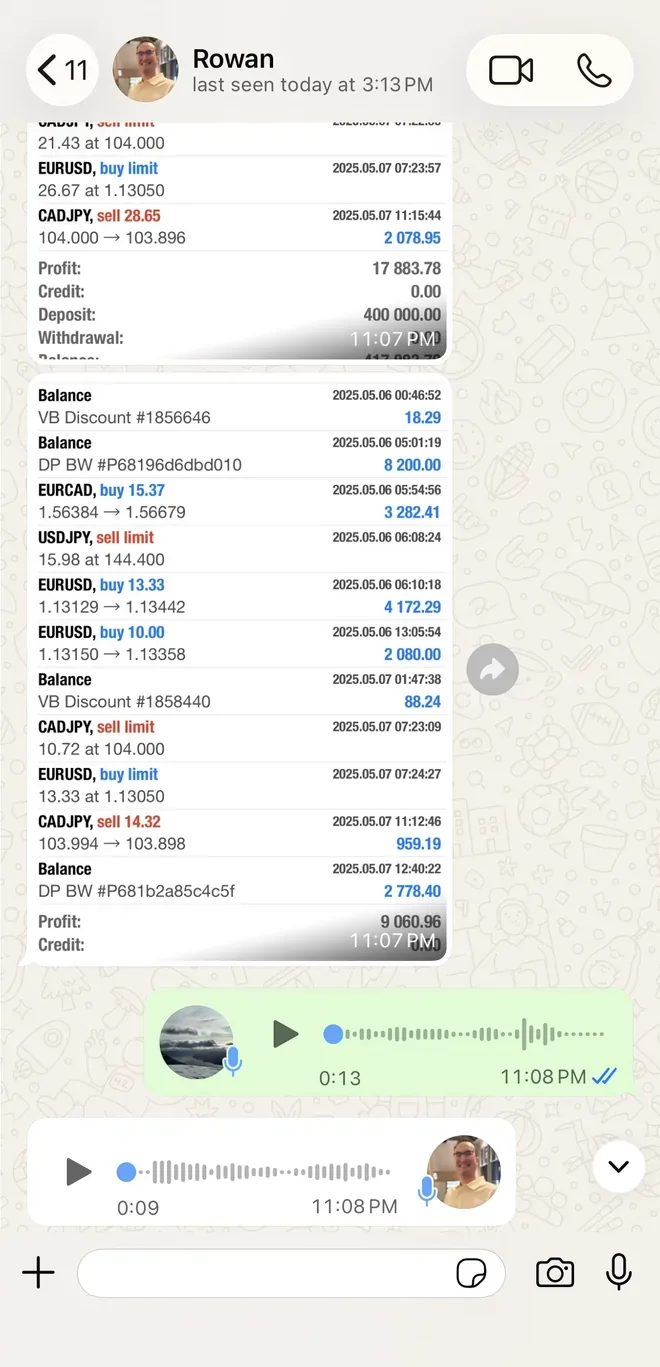Open Rowan's contact info from the header
The width and height of the screenshot is (660, 1367).
(x=272, y=70)
